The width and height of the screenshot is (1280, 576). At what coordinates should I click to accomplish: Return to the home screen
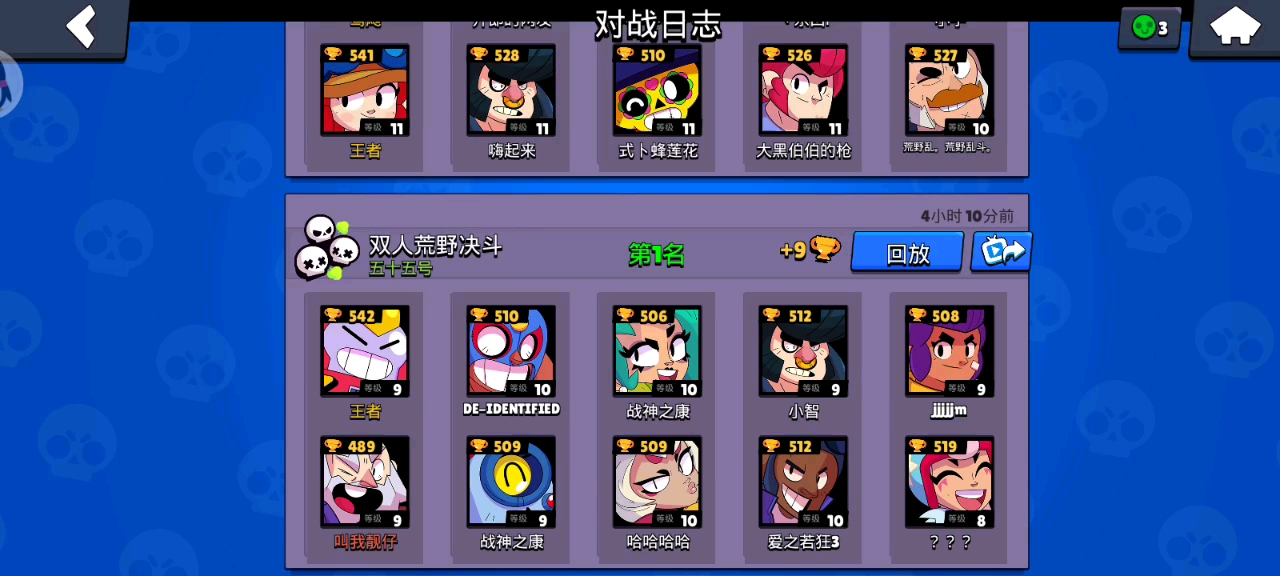pyautogui.click(x=1235, y=27)
